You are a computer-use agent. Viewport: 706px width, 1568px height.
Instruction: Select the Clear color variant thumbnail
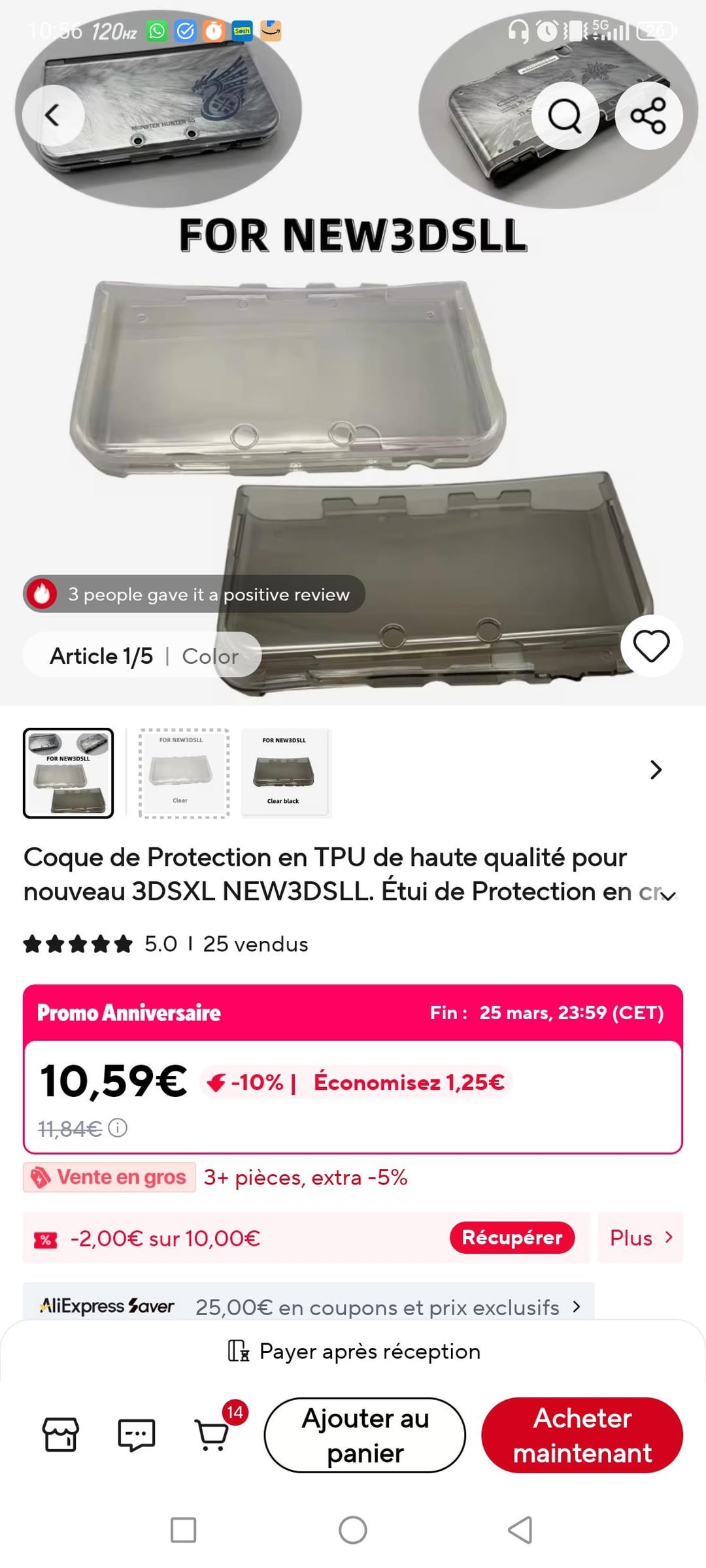[184, 773]
